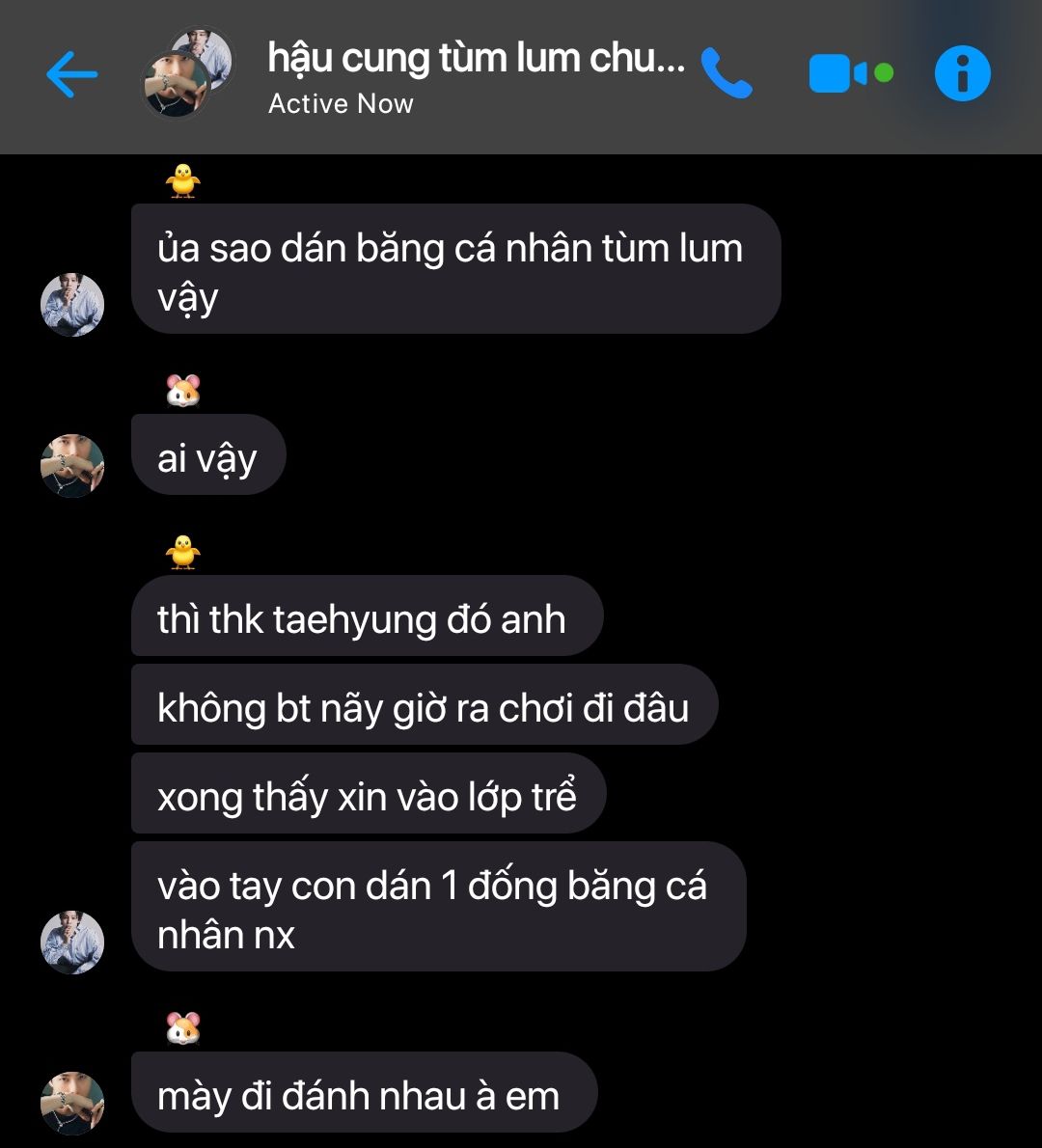This screenshot has height=1148, width=1042.
Task: Start a video call in this group
Action: [849, 74]
